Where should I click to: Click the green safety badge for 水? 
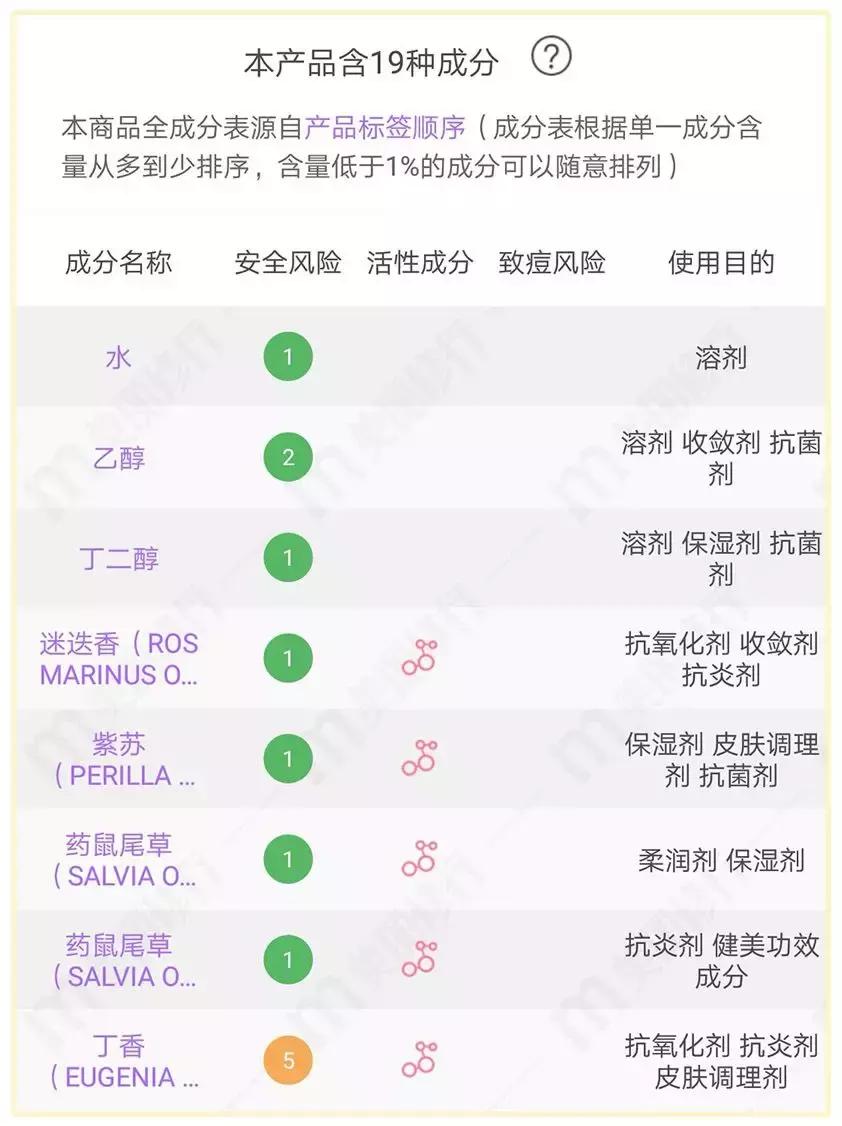click(x=287, y=355)
